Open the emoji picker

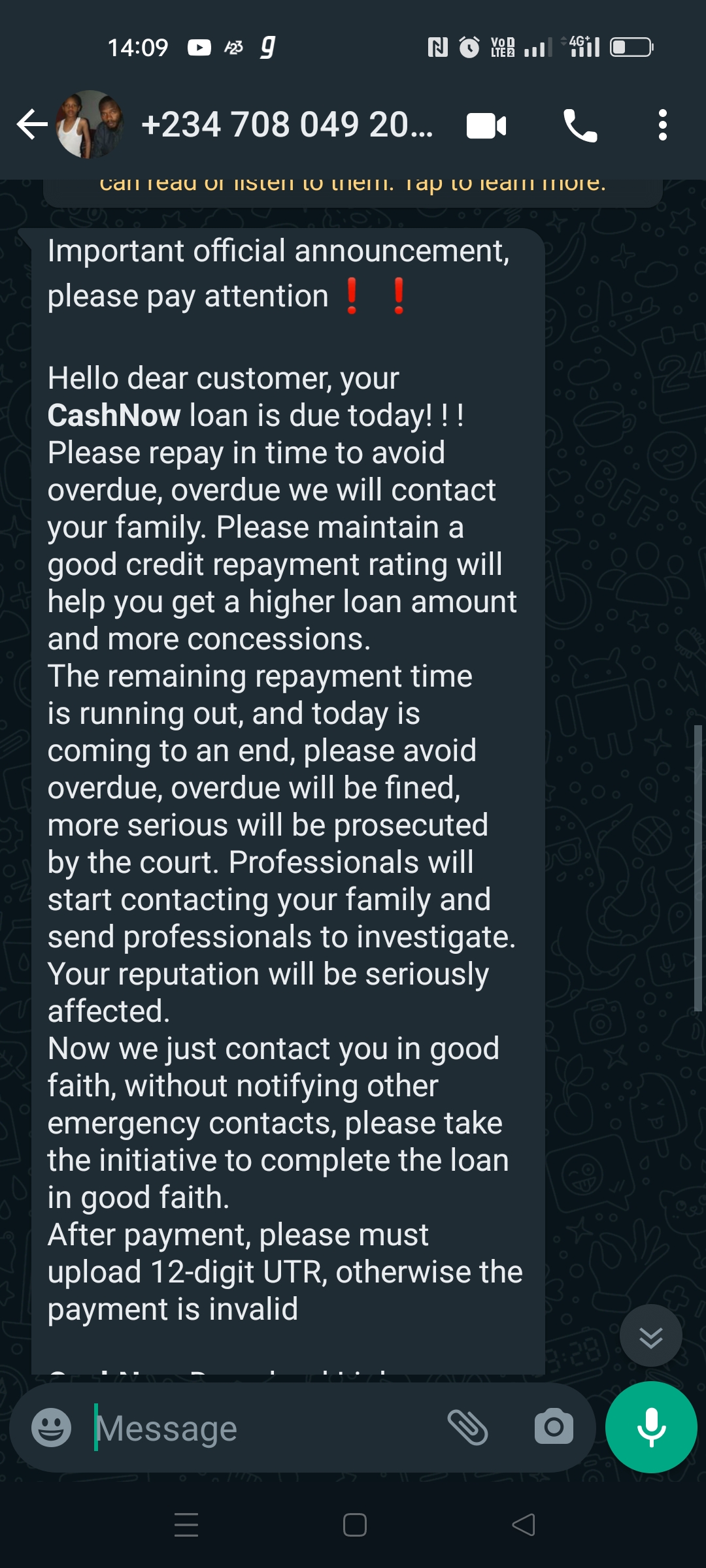tap(52, 1428)
